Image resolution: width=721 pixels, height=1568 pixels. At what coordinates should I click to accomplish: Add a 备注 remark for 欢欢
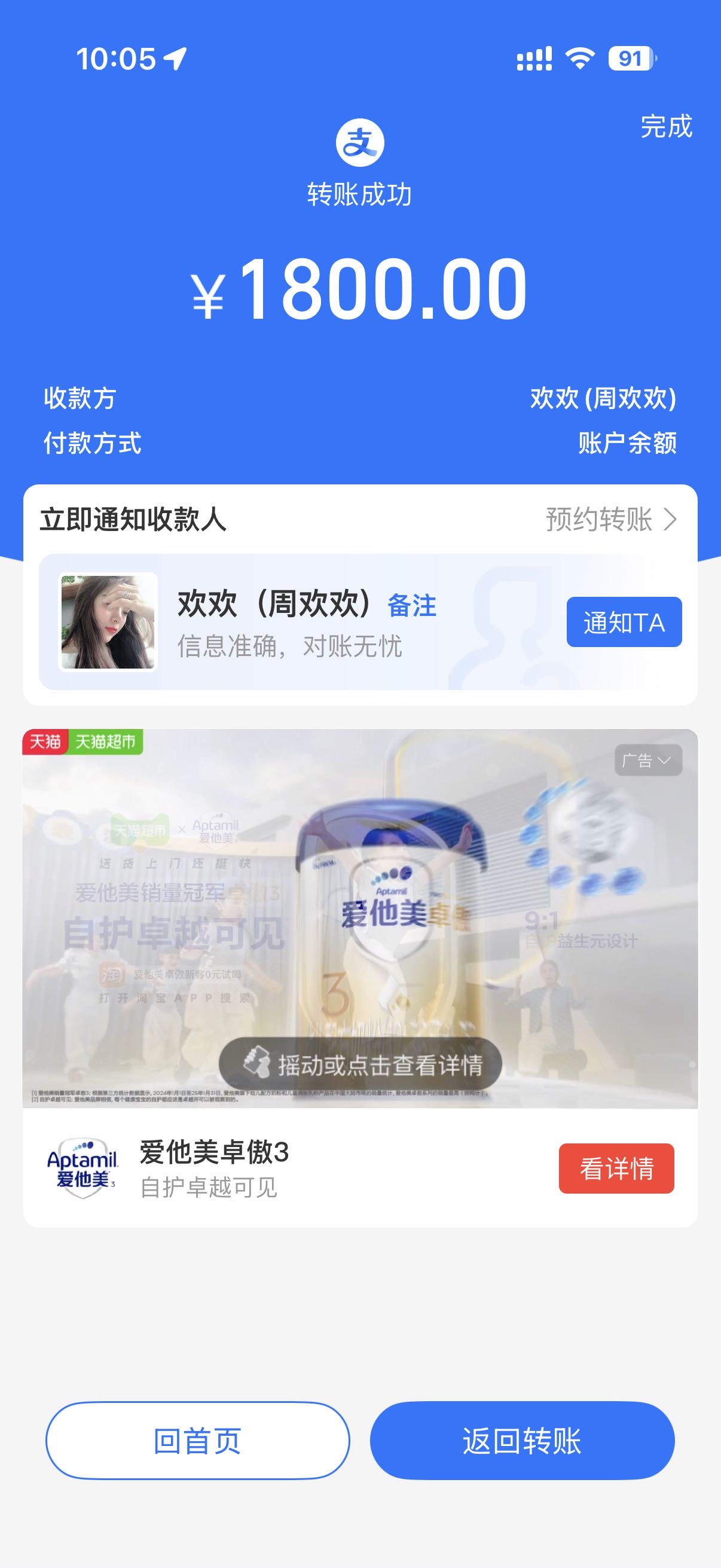click(412, 606)
